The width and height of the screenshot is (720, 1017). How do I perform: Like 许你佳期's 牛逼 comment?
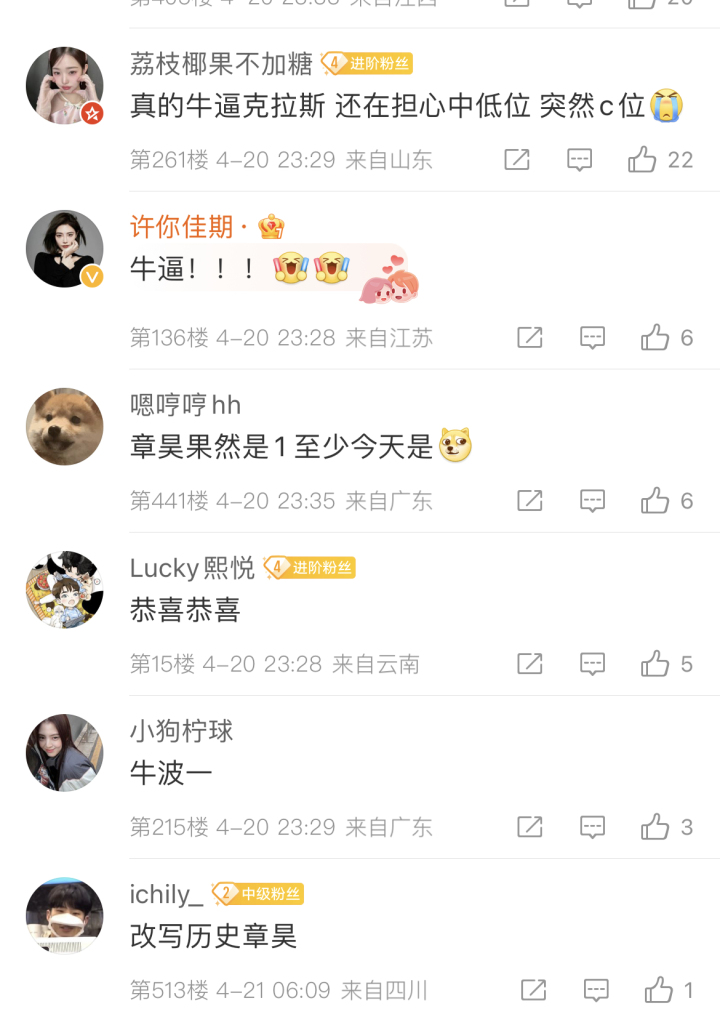click(x=655, y=338)
